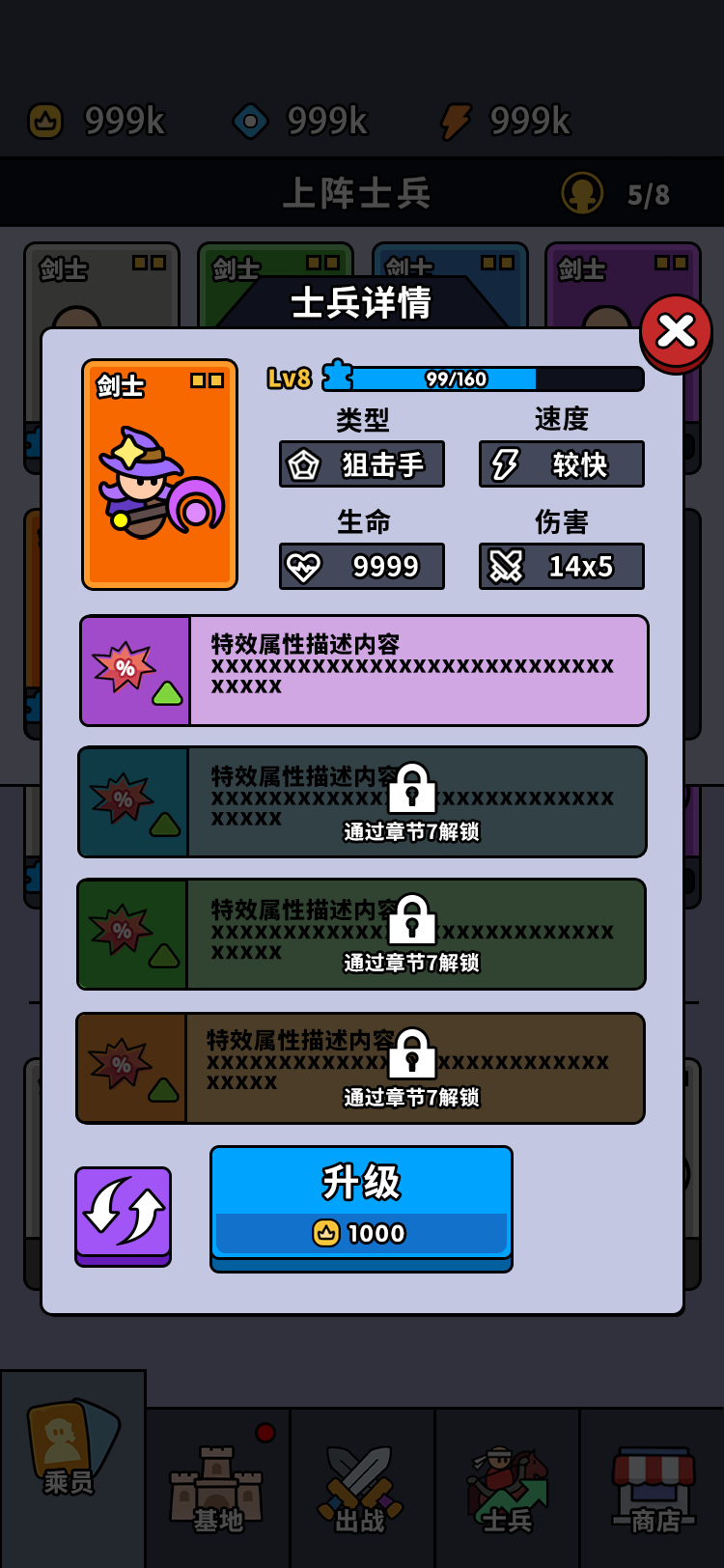Go to the 出战 tab
Screen dimensions: 724x1568
pos(361,1487)
